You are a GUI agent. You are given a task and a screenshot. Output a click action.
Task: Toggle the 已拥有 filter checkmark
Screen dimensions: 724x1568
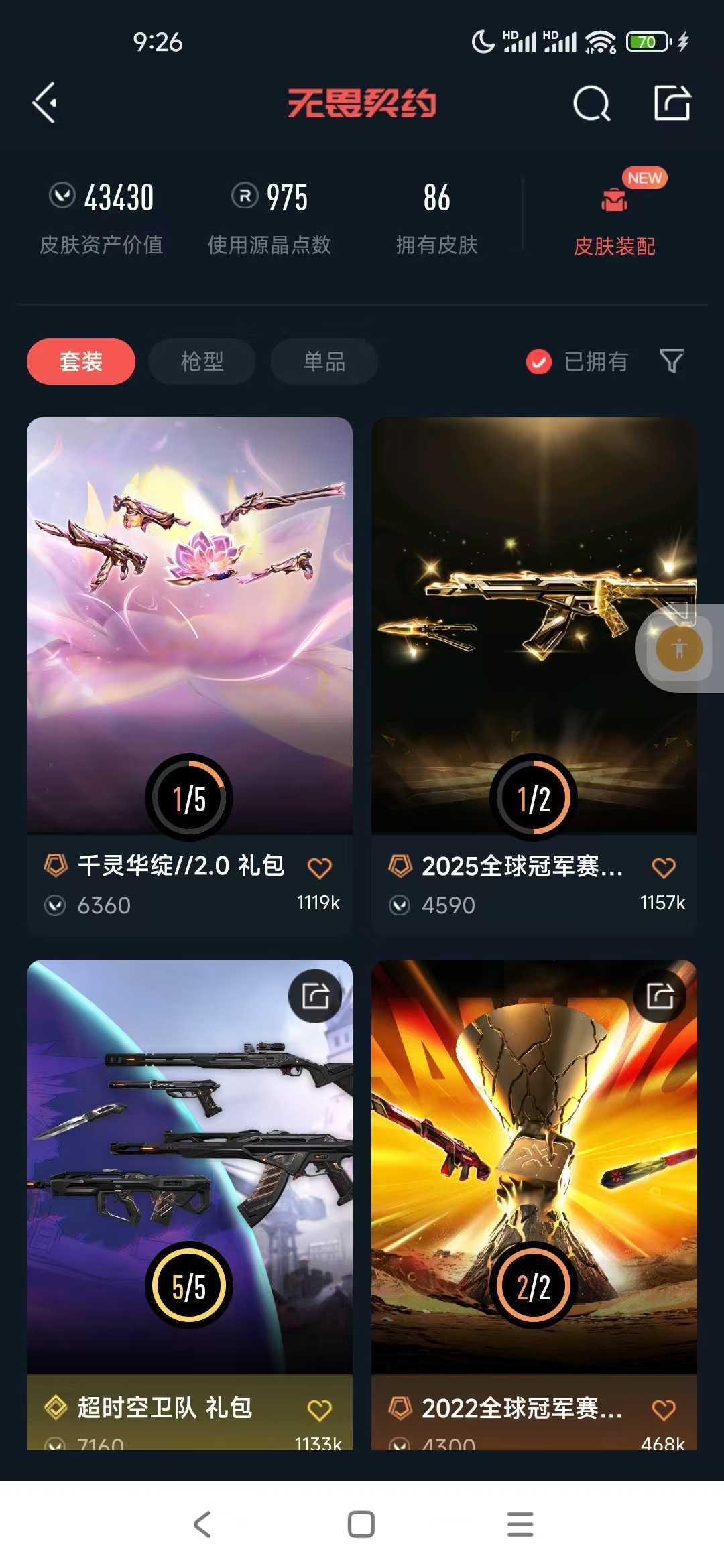(x=538, y=362)
